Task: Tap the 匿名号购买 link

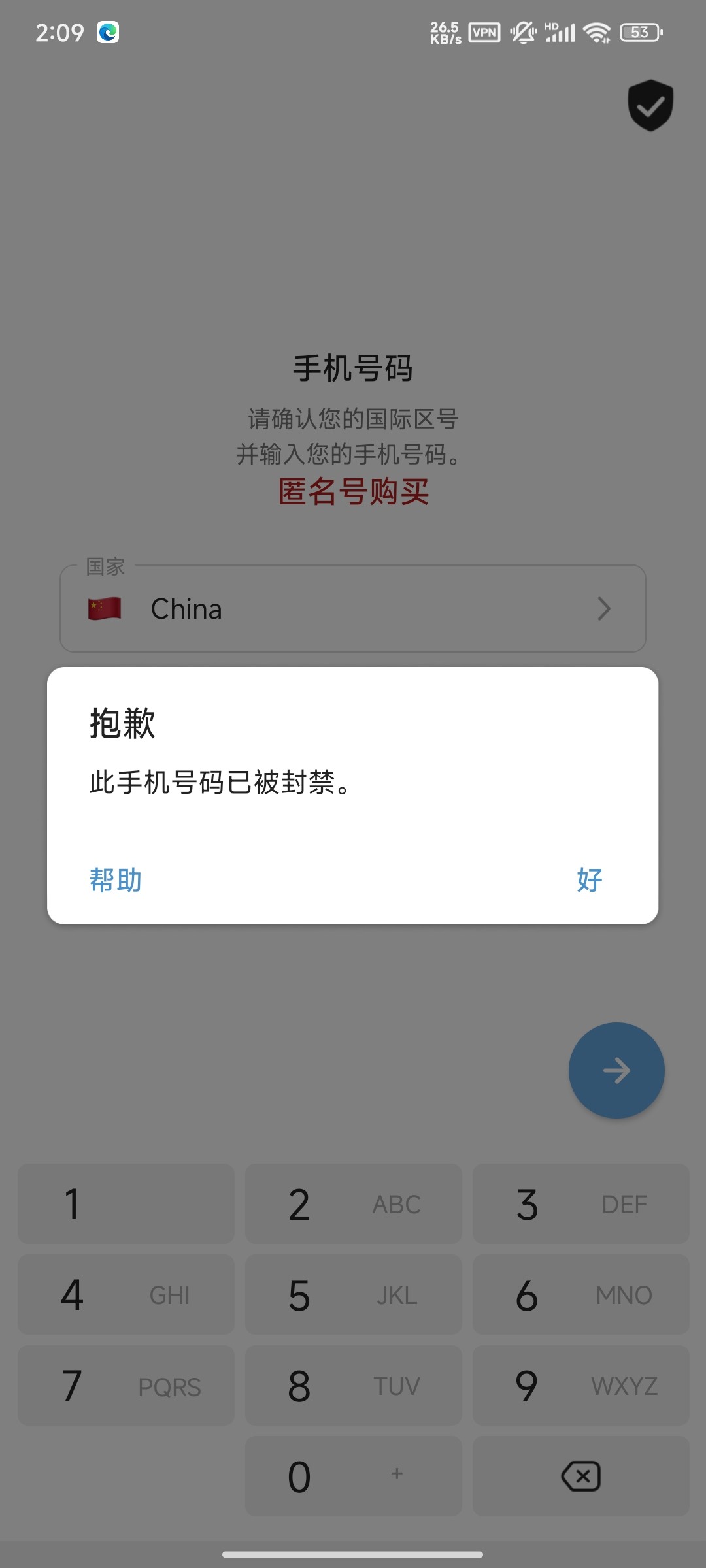Action: (353, 491)
